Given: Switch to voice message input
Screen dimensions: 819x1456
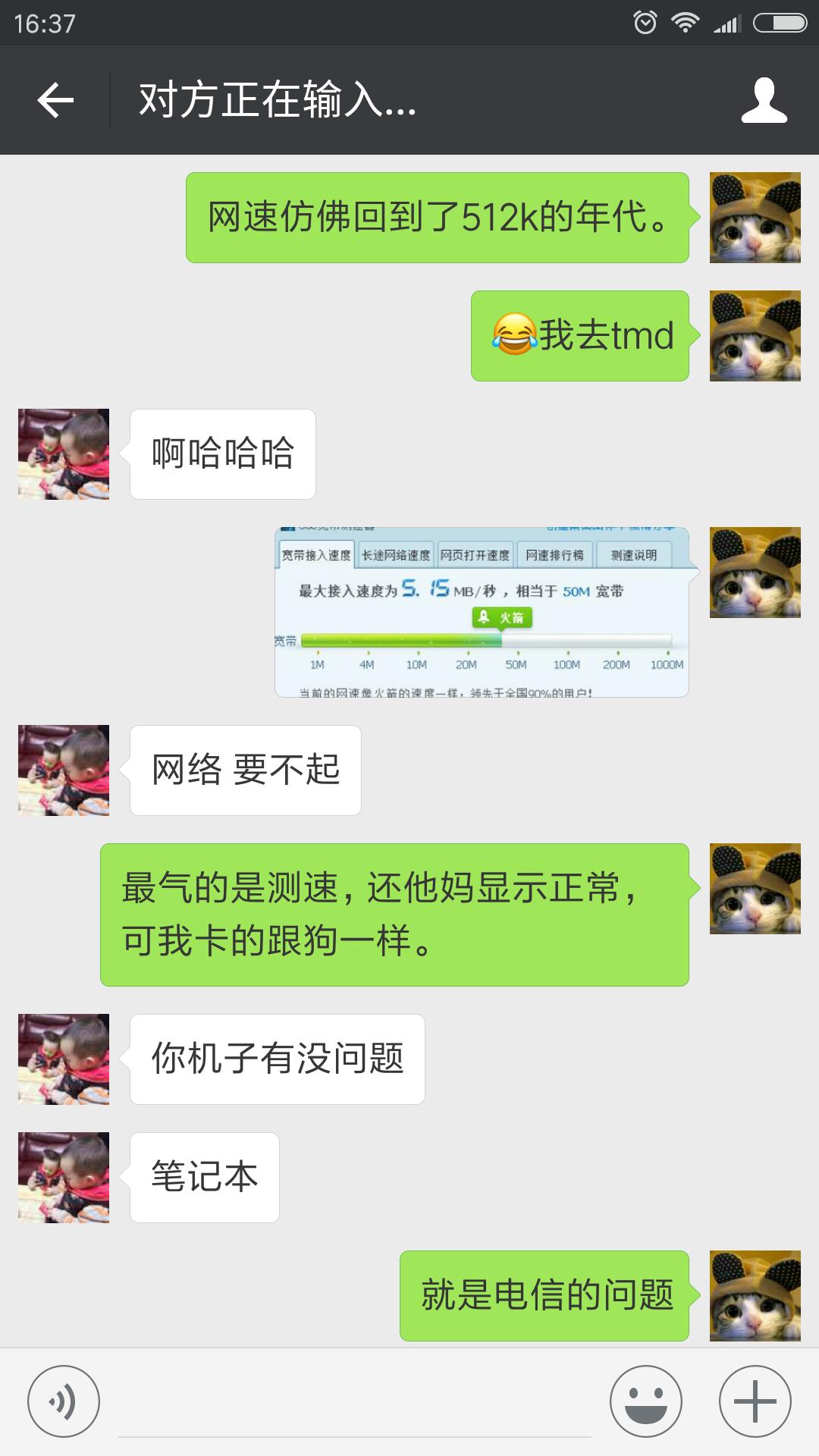Looking at the screenshot, I should [64, 1401].
